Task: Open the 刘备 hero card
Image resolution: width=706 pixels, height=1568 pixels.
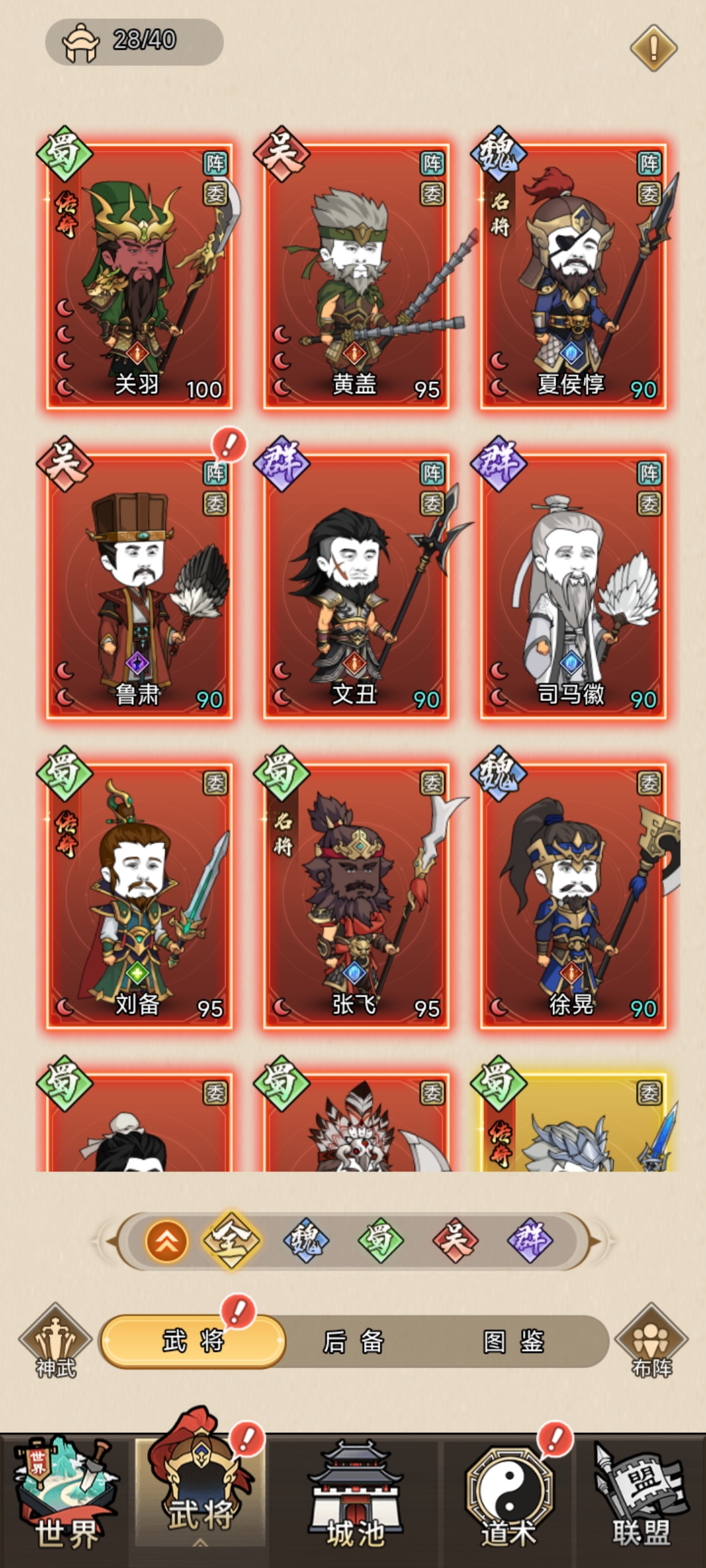Action: tap(139, 894)
